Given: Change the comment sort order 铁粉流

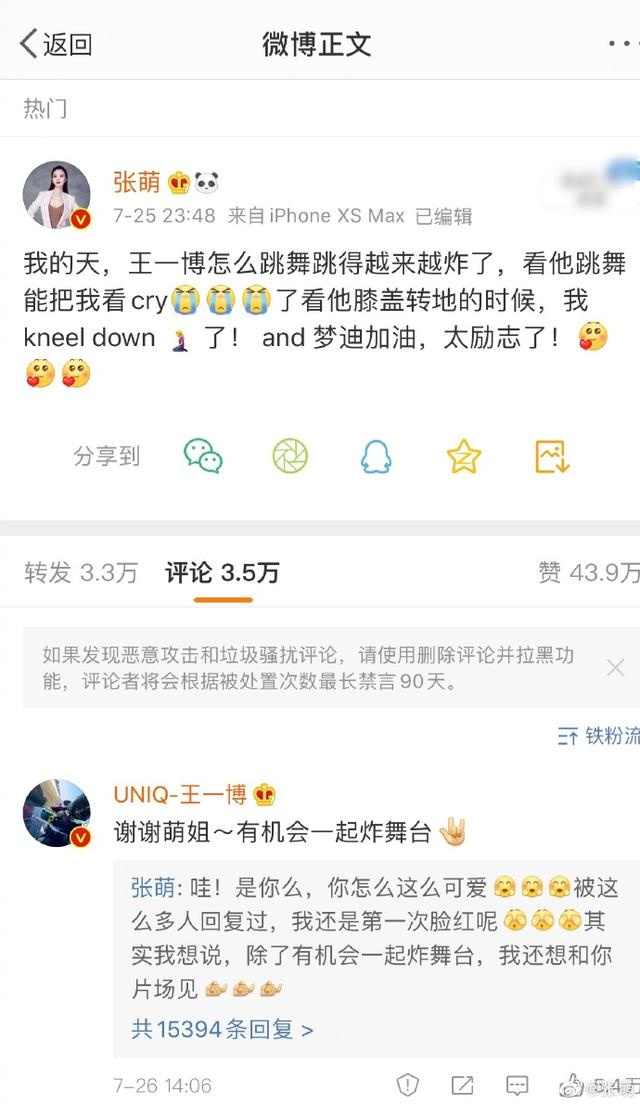Looking at the screenshot, I should (x=598, y=736).
